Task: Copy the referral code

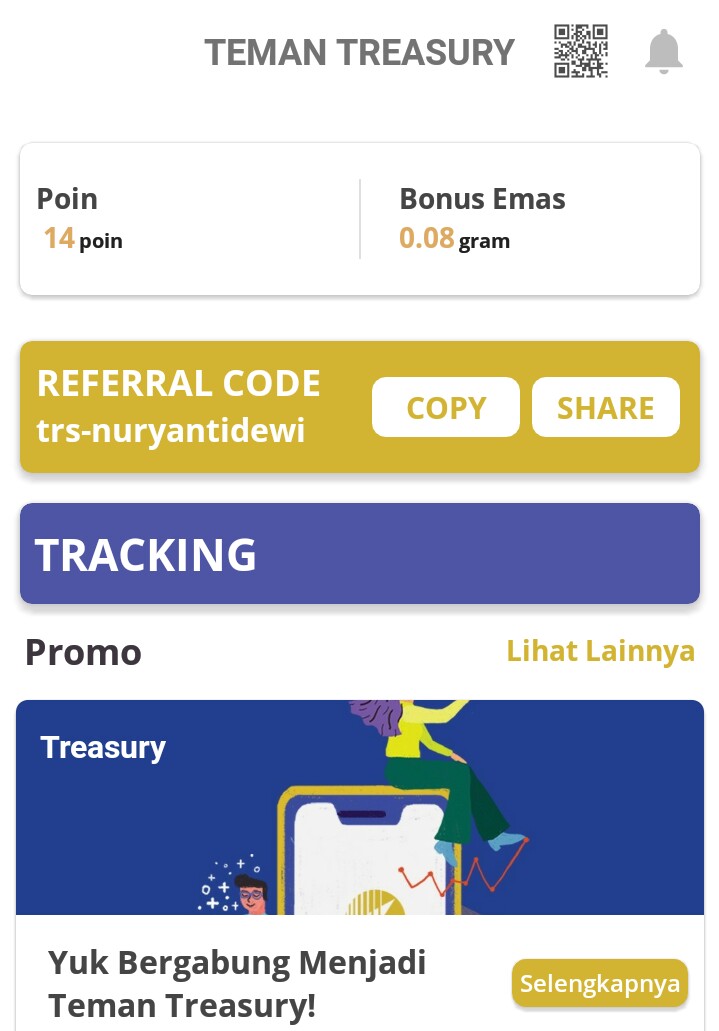Action: click(446, 407)
